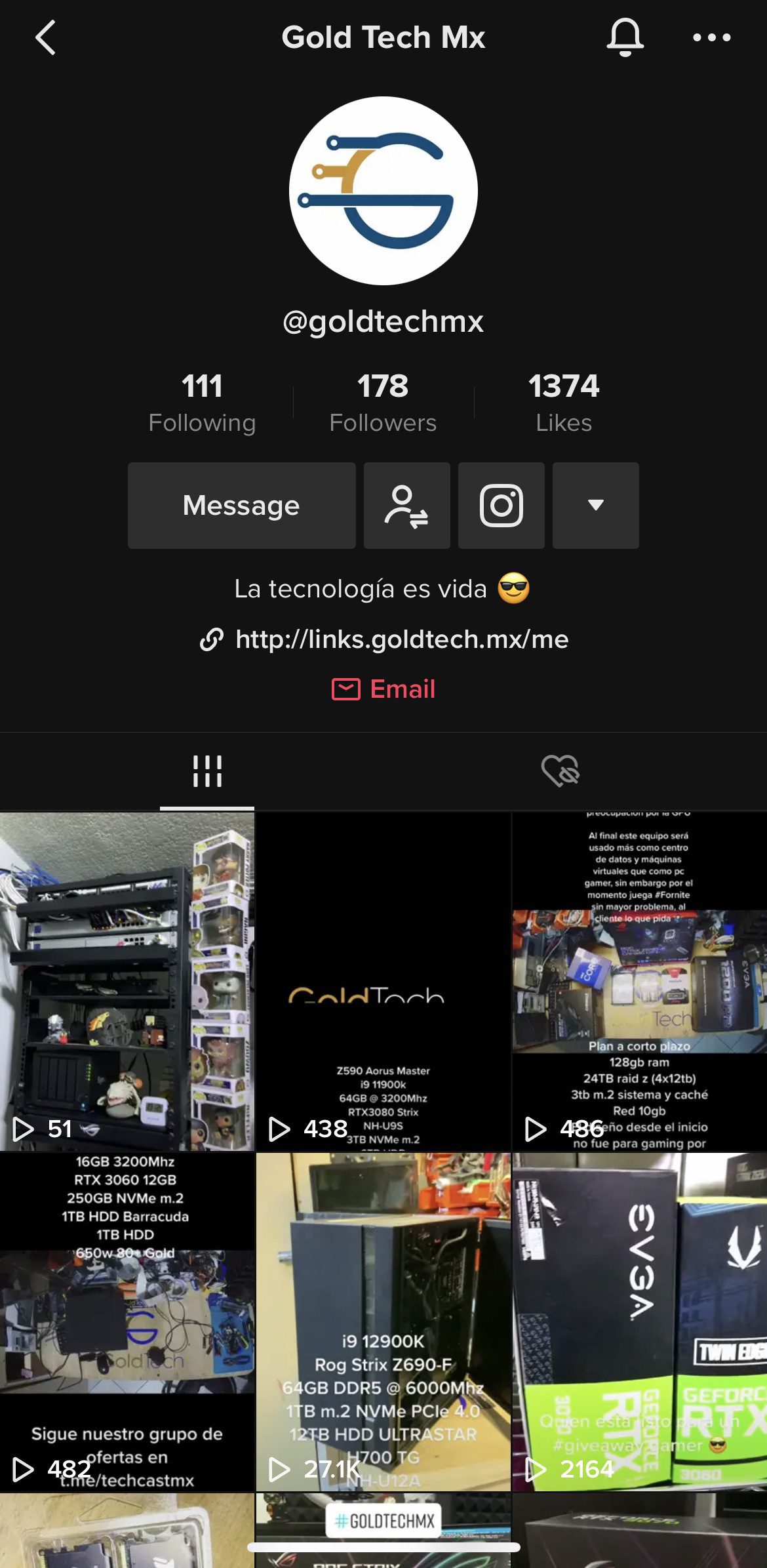
Task: Open the server rack video with 51 views
Action: pos(127,981)
